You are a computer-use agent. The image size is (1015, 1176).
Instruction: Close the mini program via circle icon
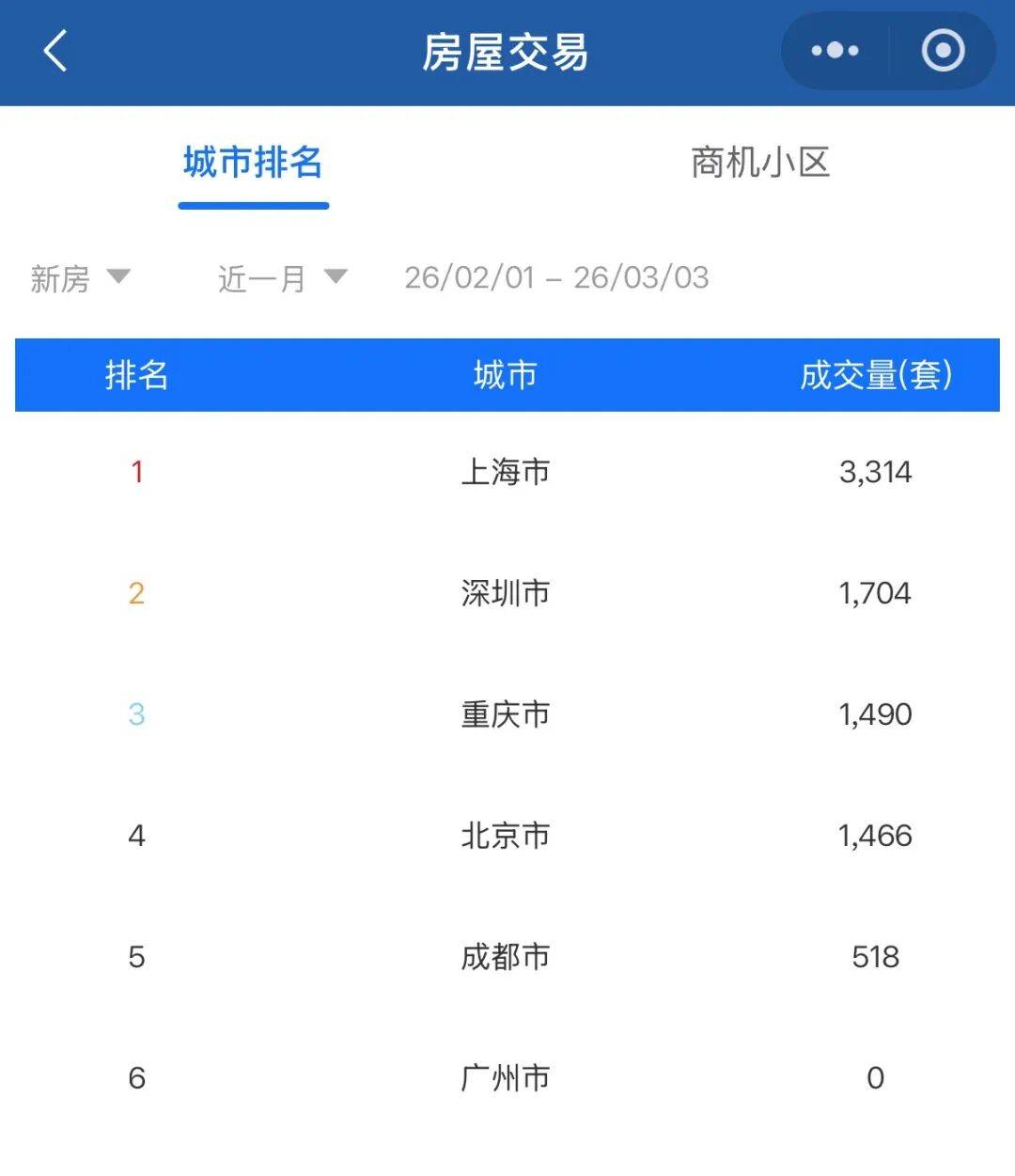click(943, 51)
